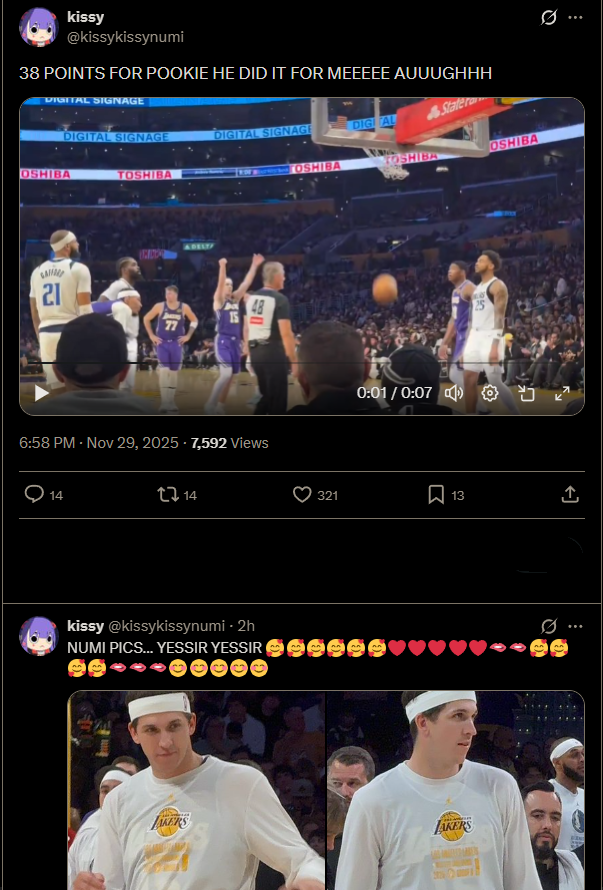Open overflow menu on the NUMI PICS post
This screenshot has height=890, width=603.
575,626
